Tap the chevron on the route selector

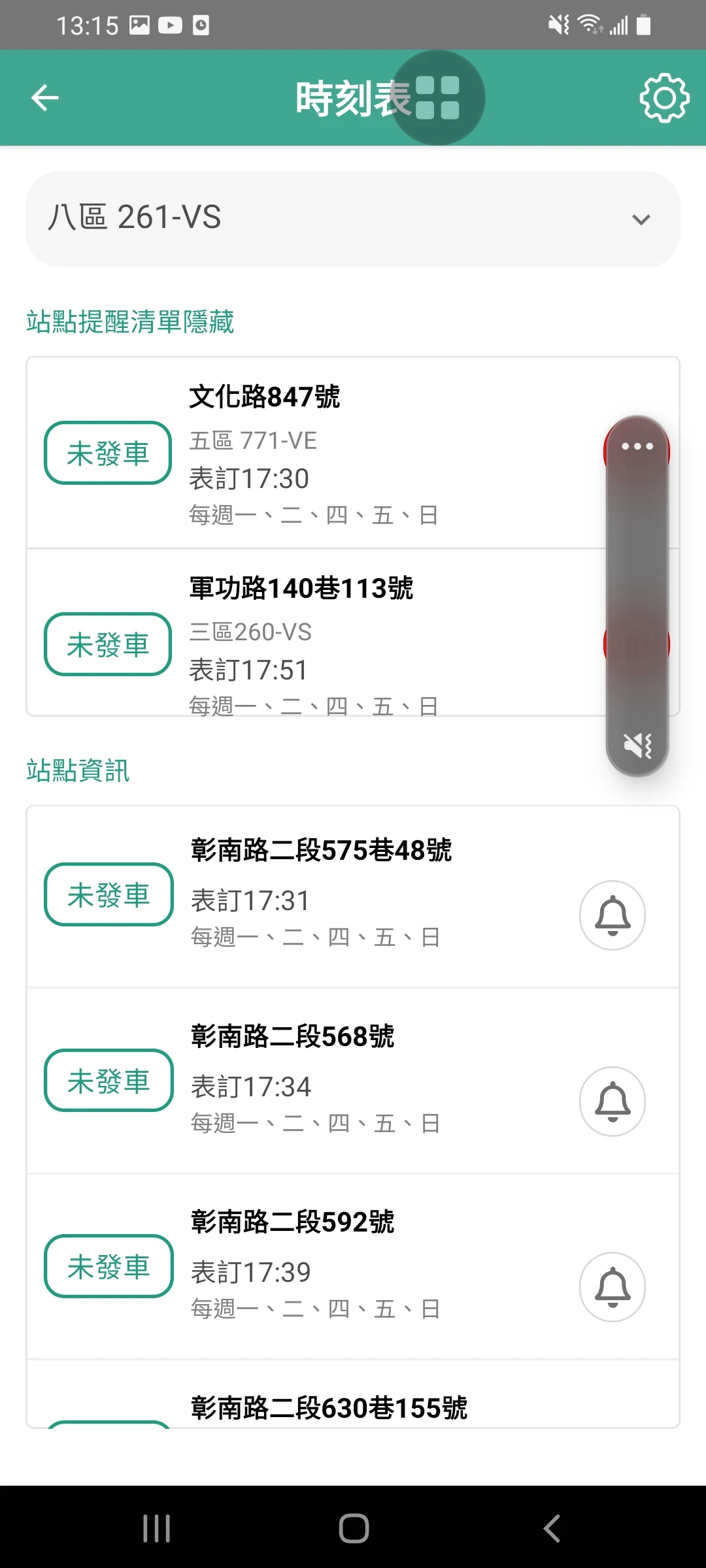(641, 220)
